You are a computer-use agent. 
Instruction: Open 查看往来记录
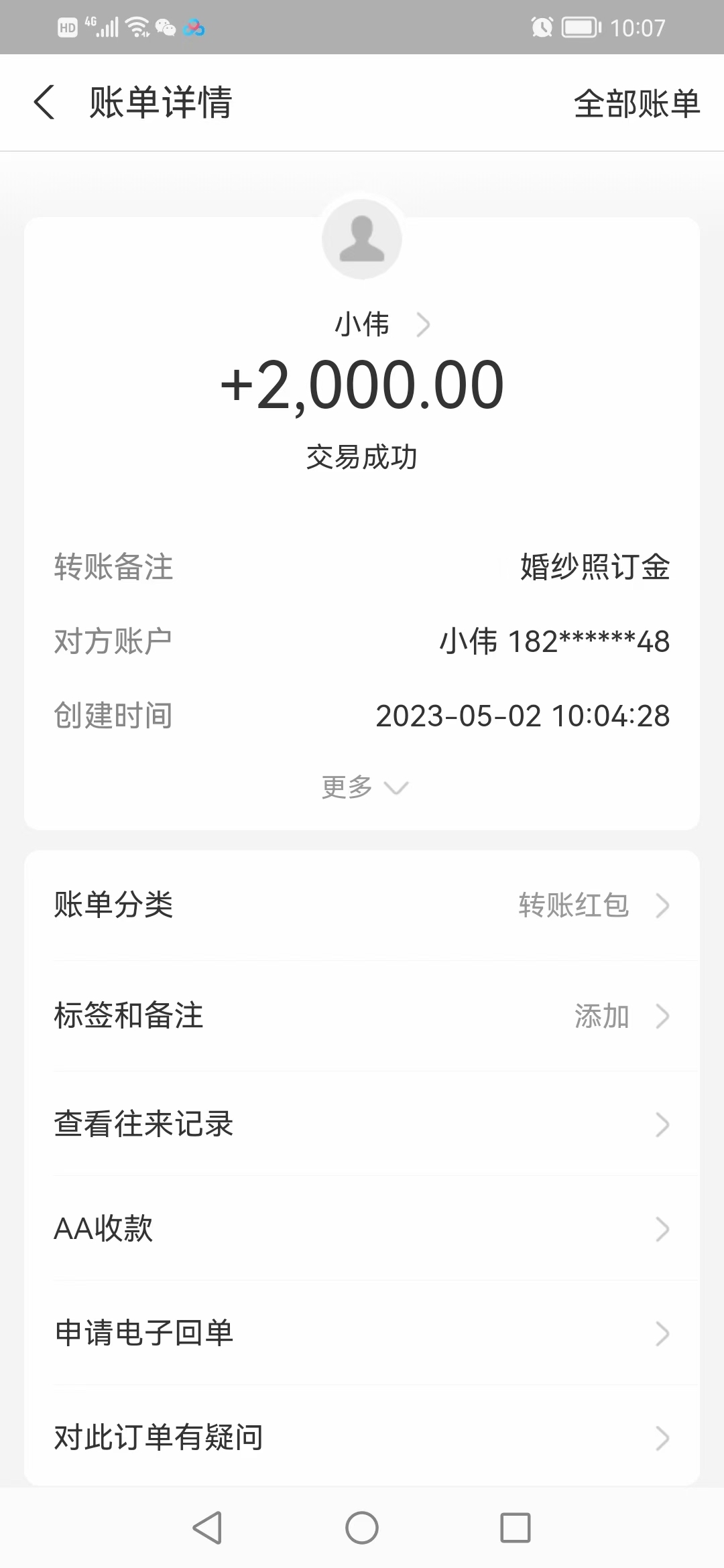point(362,1124)
